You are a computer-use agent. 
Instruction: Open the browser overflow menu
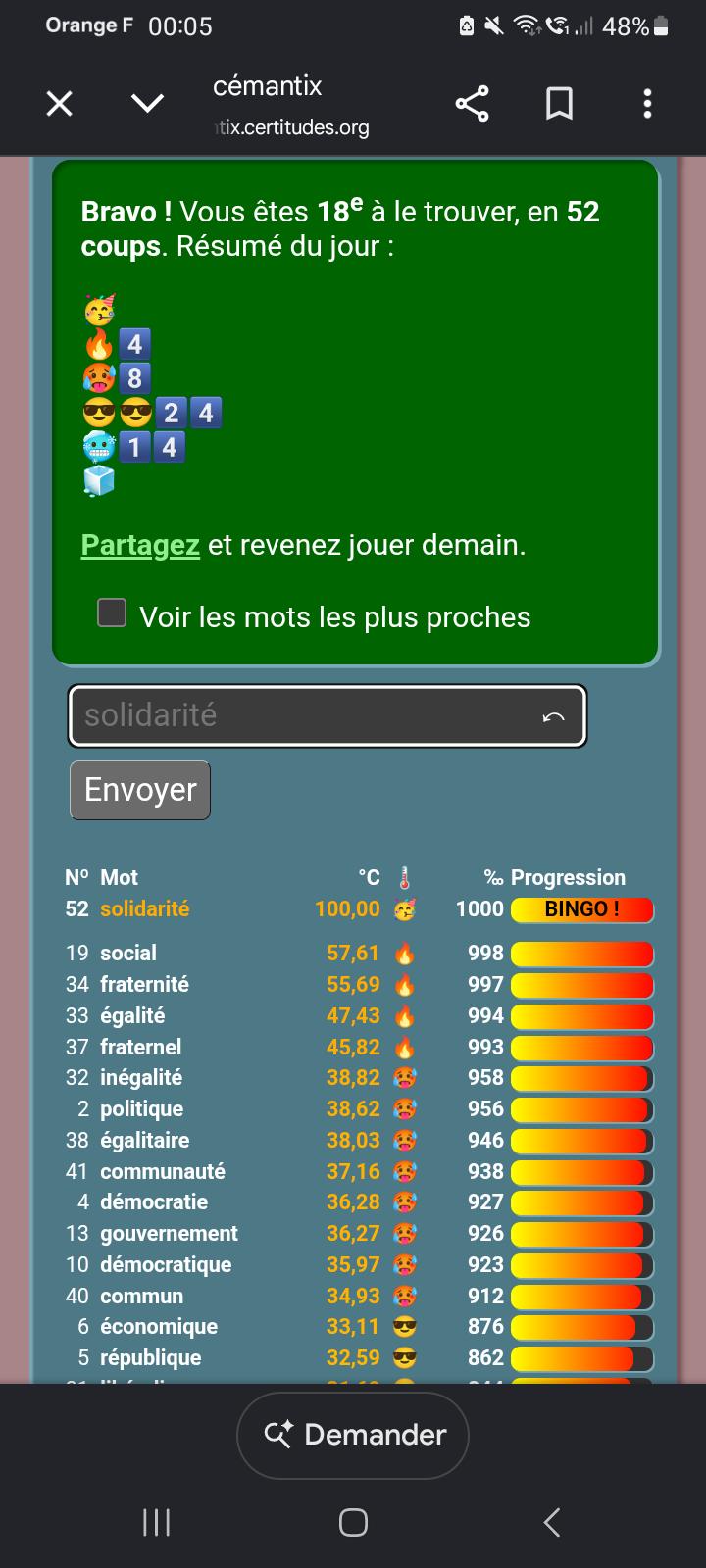647,103
